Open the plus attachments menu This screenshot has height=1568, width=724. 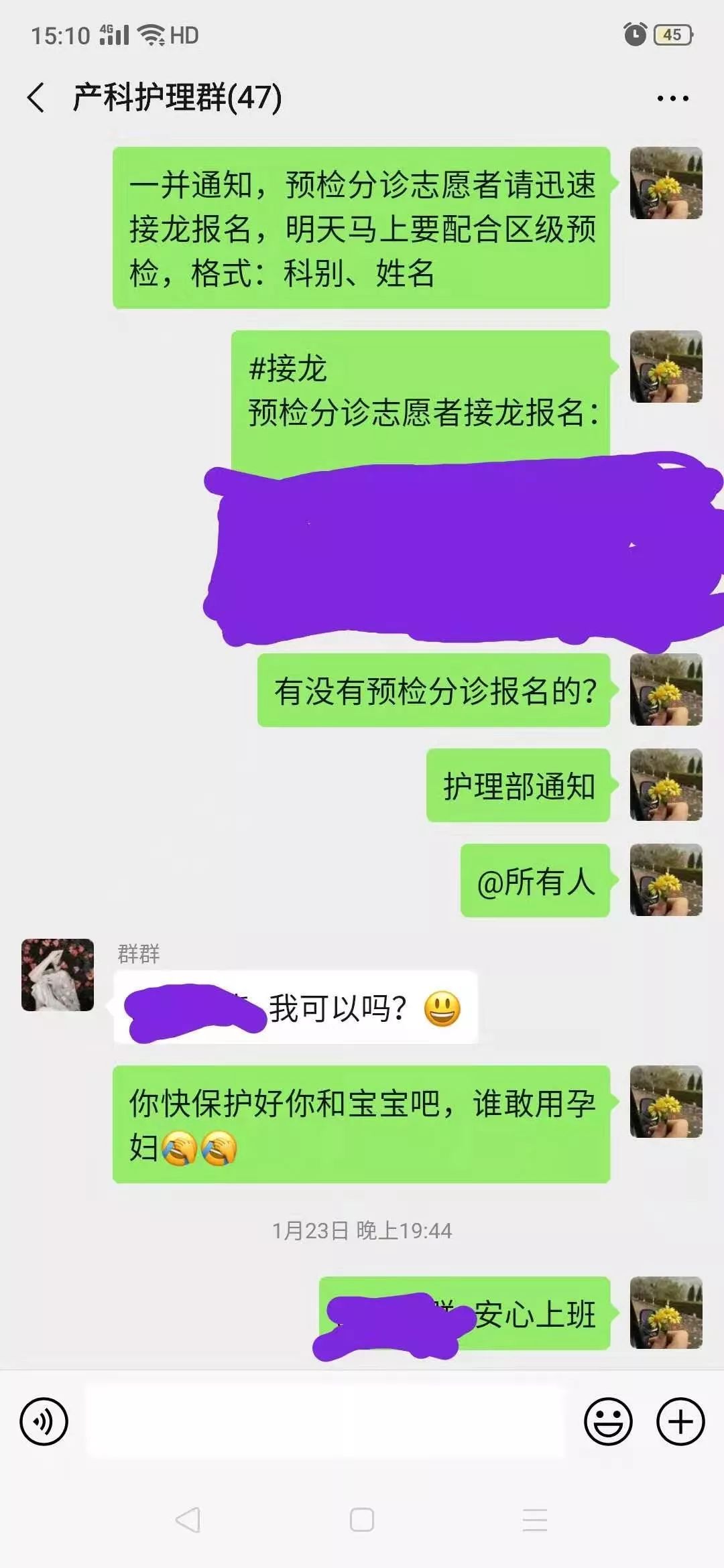pos(680,1421)
